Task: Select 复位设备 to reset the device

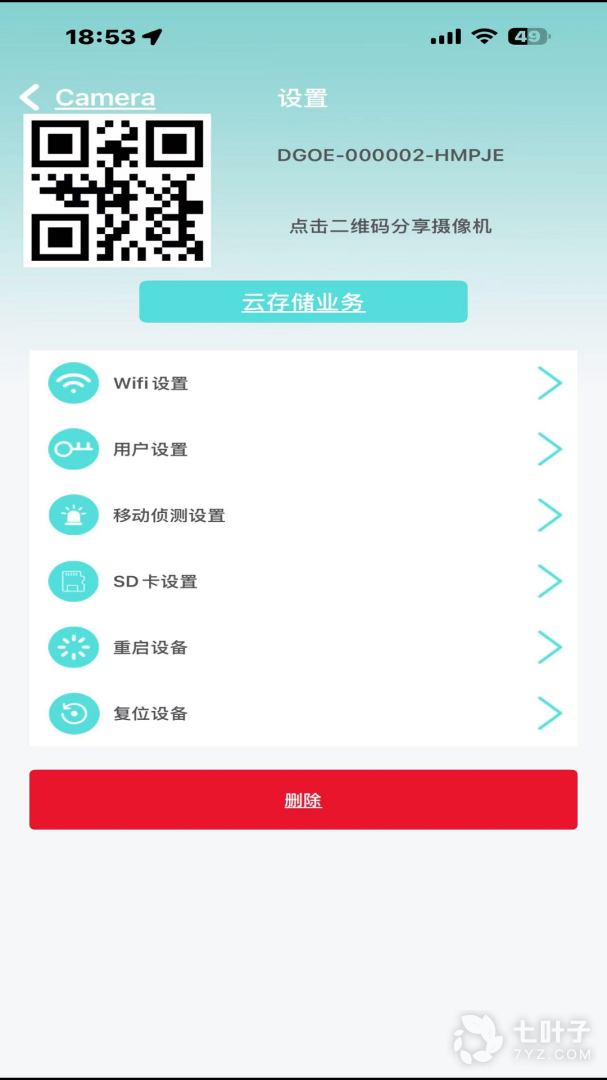Action: tap(303, 713)
